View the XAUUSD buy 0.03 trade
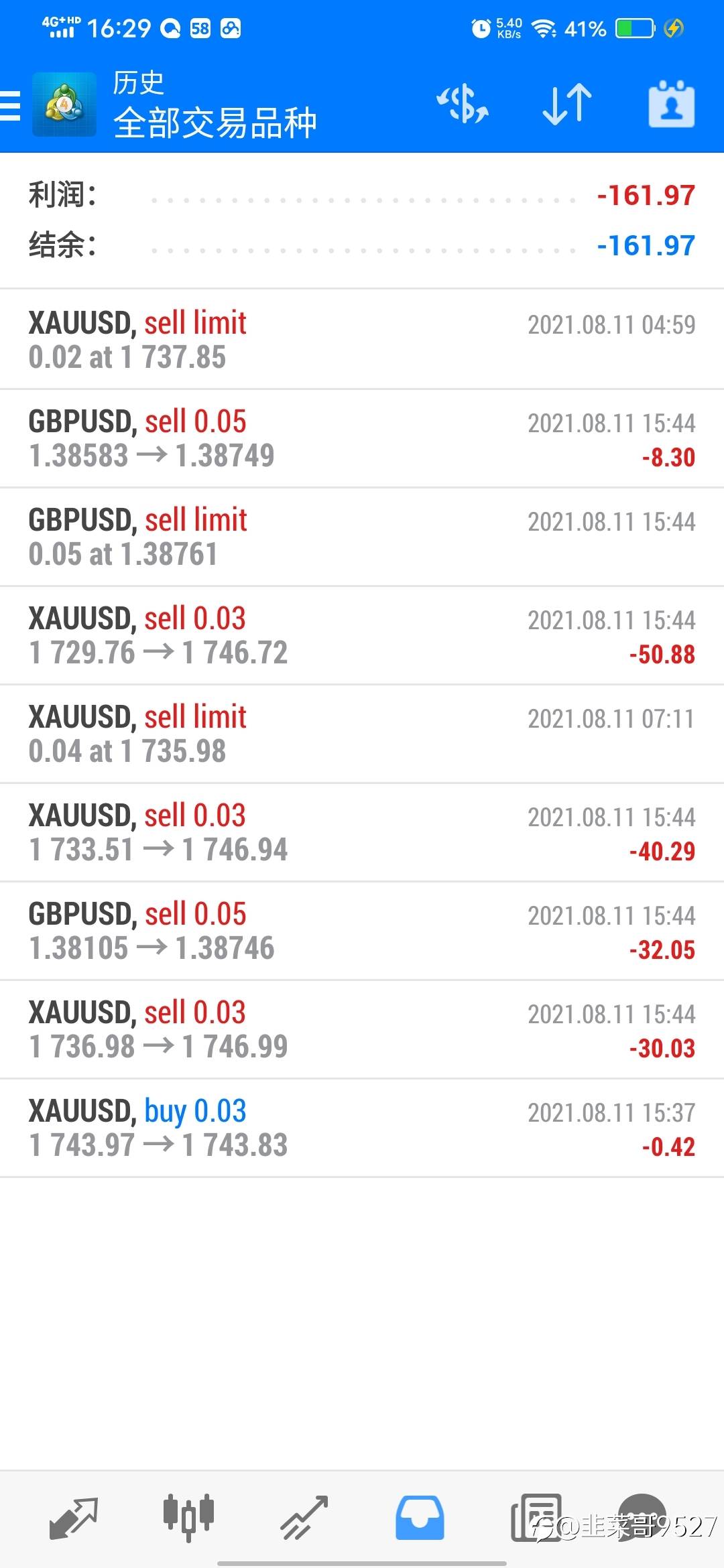This screenshot has width=724, height=1568. [362, 1128]
